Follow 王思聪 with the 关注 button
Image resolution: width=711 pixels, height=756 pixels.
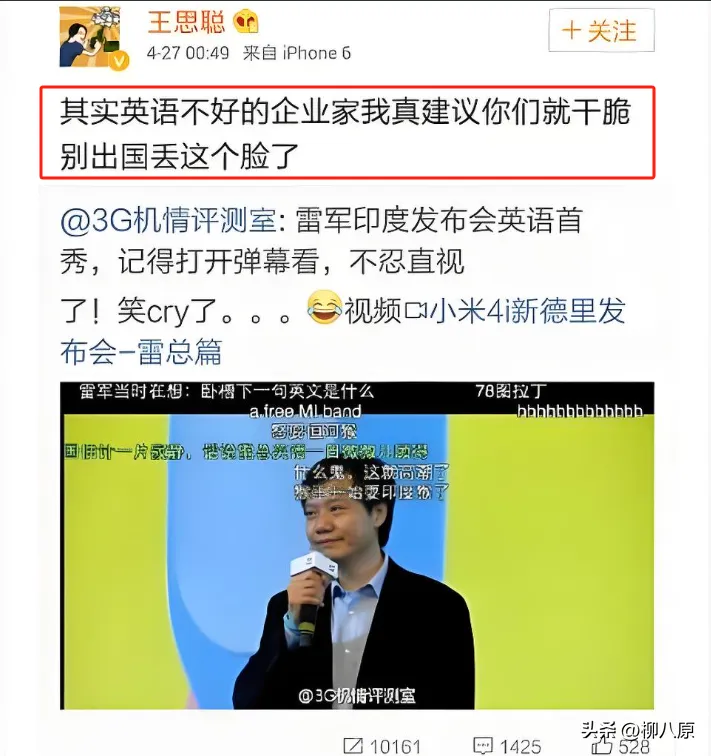point(600,31)
